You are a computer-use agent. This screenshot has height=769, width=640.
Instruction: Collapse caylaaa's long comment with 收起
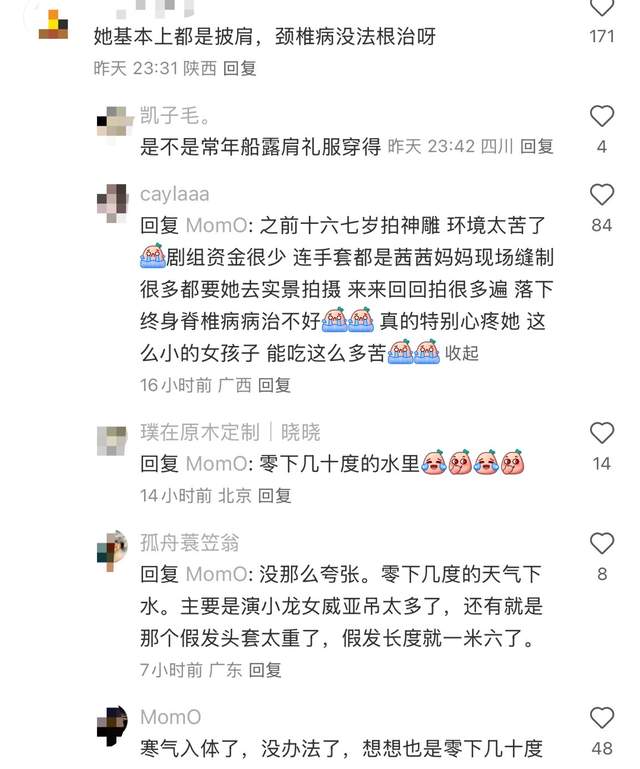pos(462,353)
